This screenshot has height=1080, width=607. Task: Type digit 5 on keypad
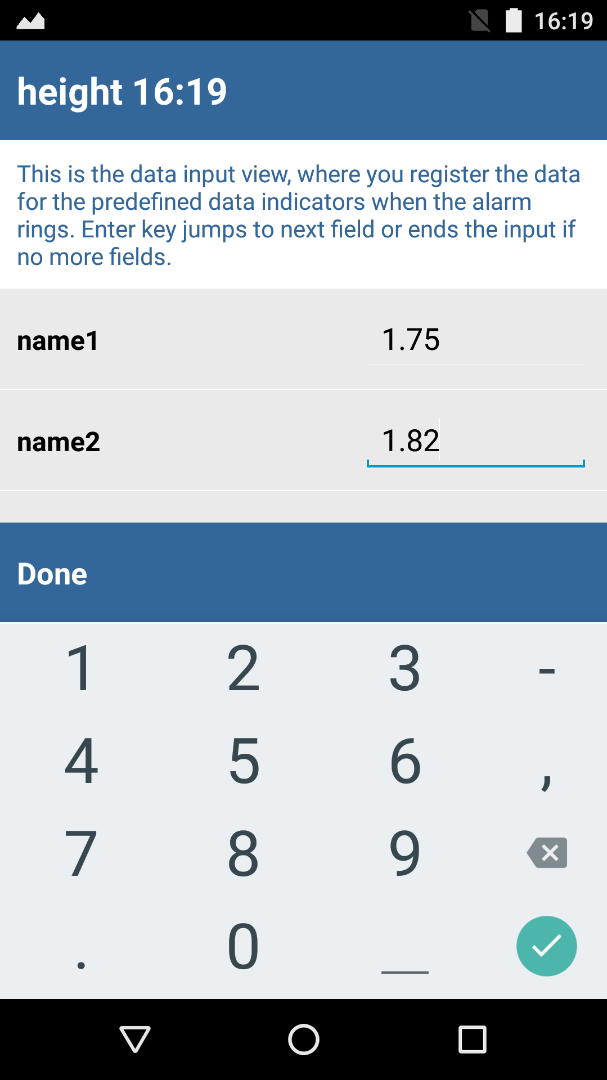click(x=243, y=761)
